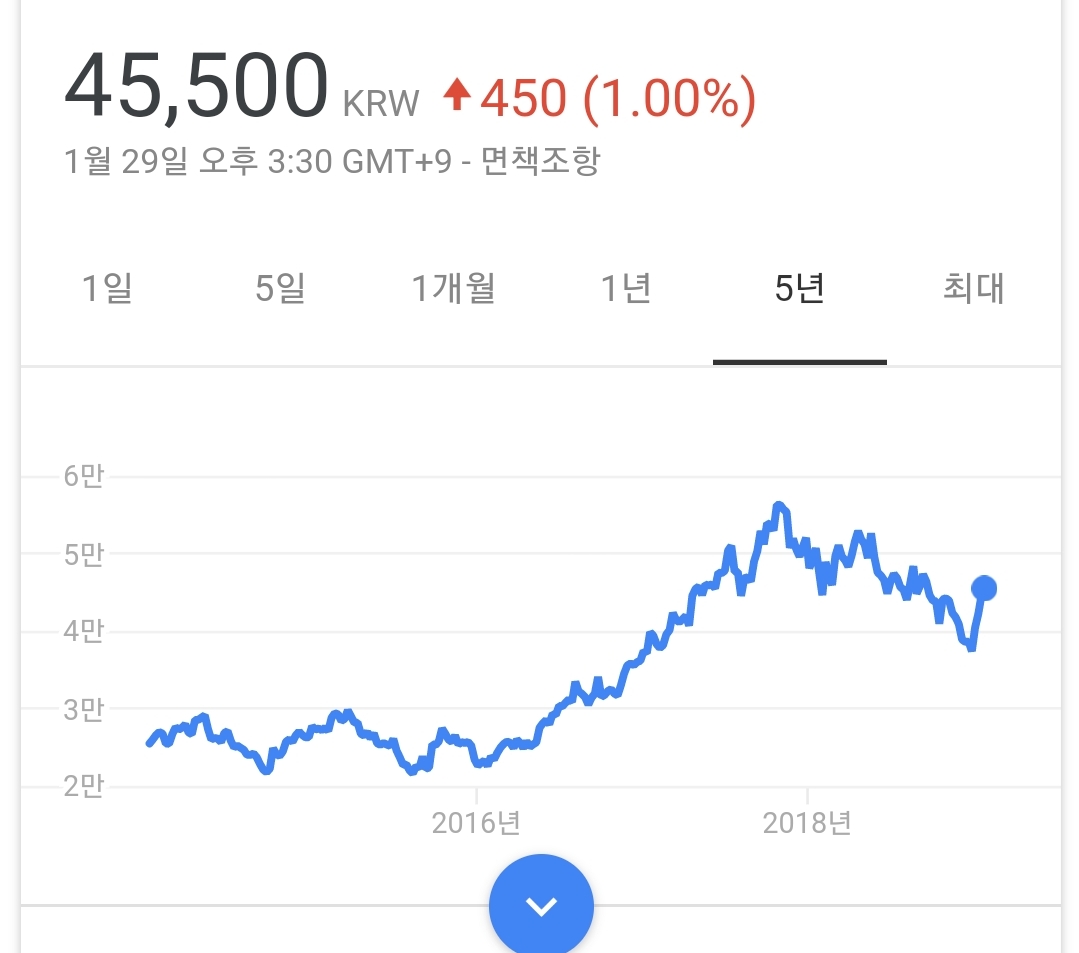This screenshot has width=1079, height=953.
Task: Switch to the 1일 range tab
Action: tap(107, 289)
